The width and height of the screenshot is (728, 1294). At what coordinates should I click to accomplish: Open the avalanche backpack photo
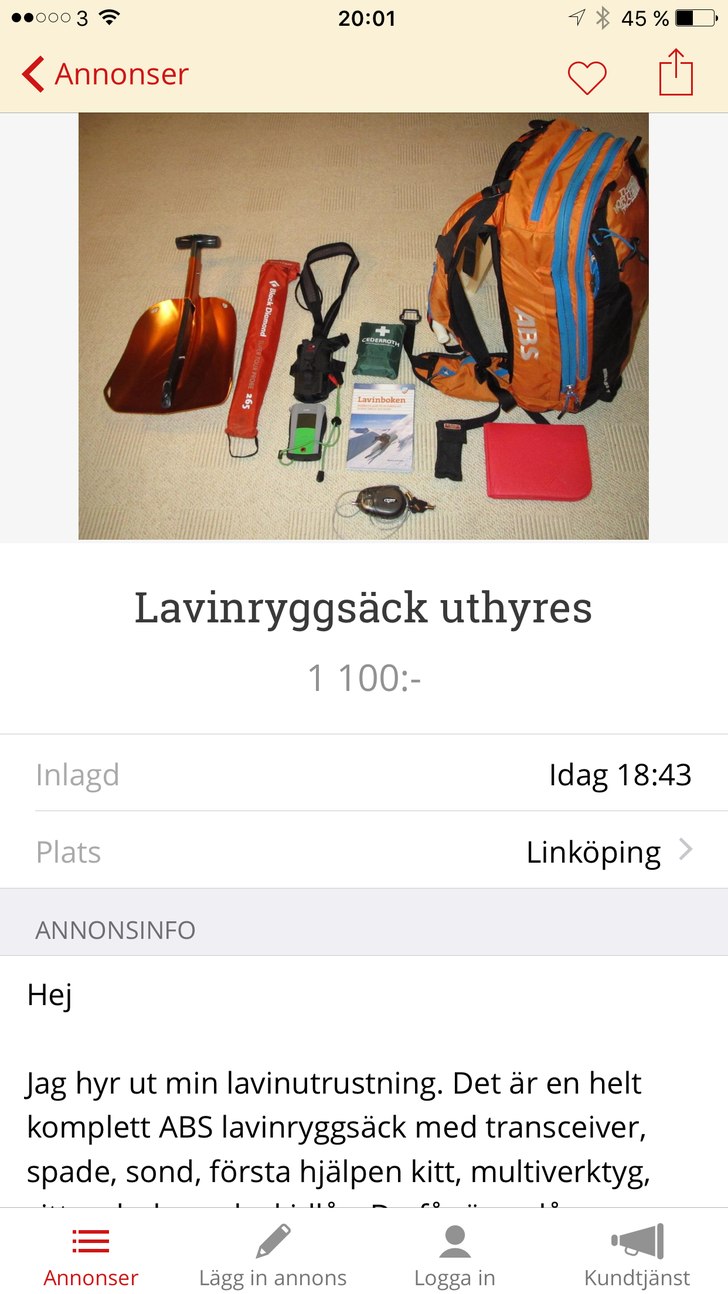click(364, 326)
